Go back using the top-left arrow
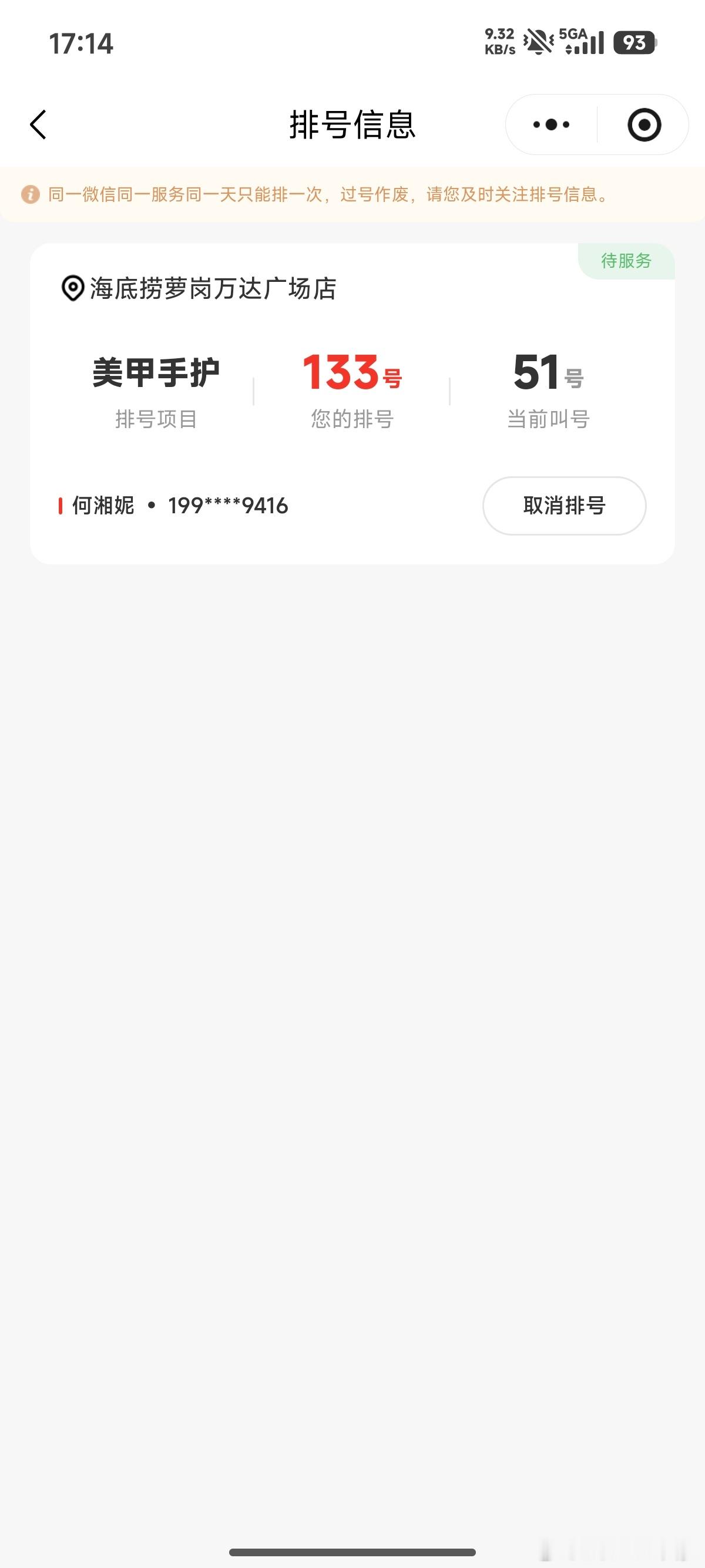The image size is (705, 1568). tap(38, 125)
